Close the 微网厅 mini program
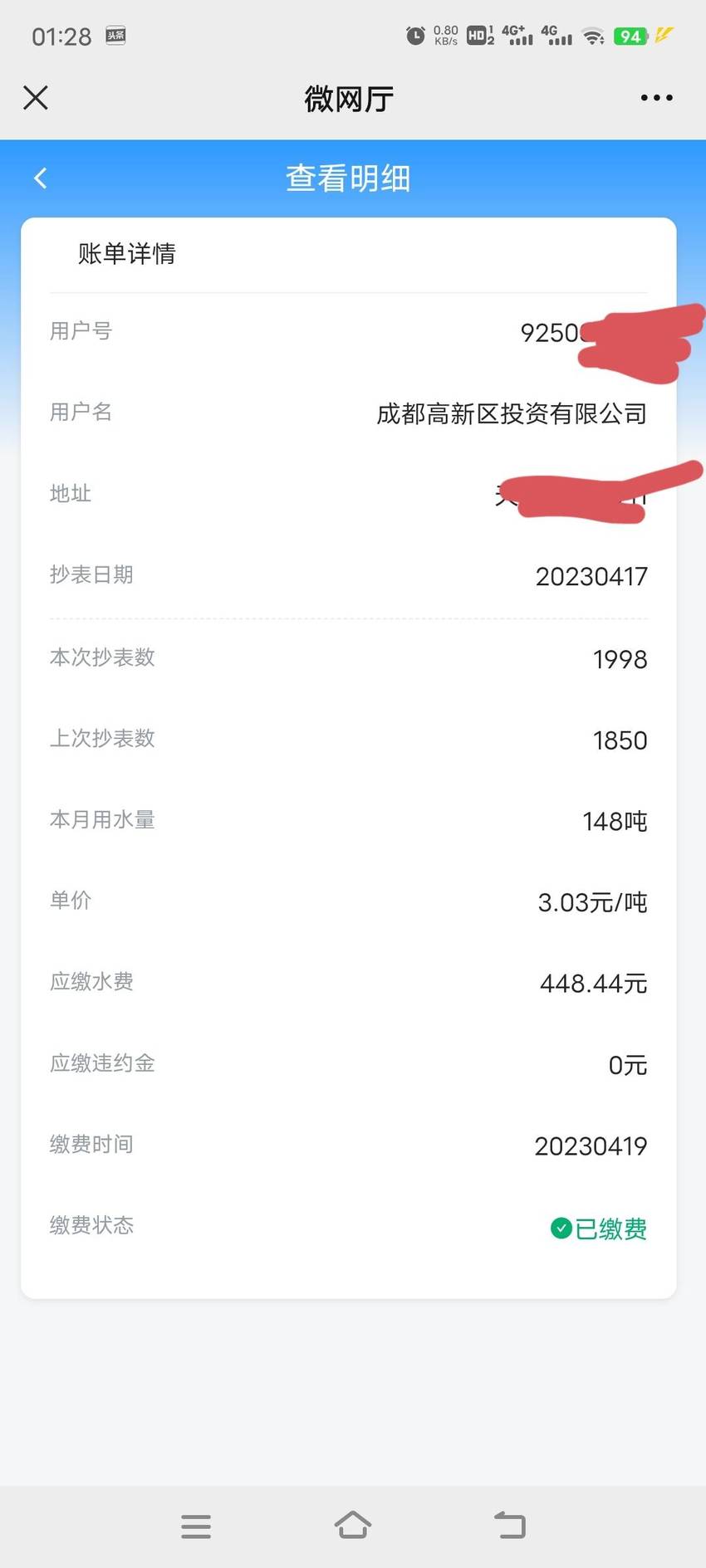This screenshot has width=706, height=1568. click(36, 98)
